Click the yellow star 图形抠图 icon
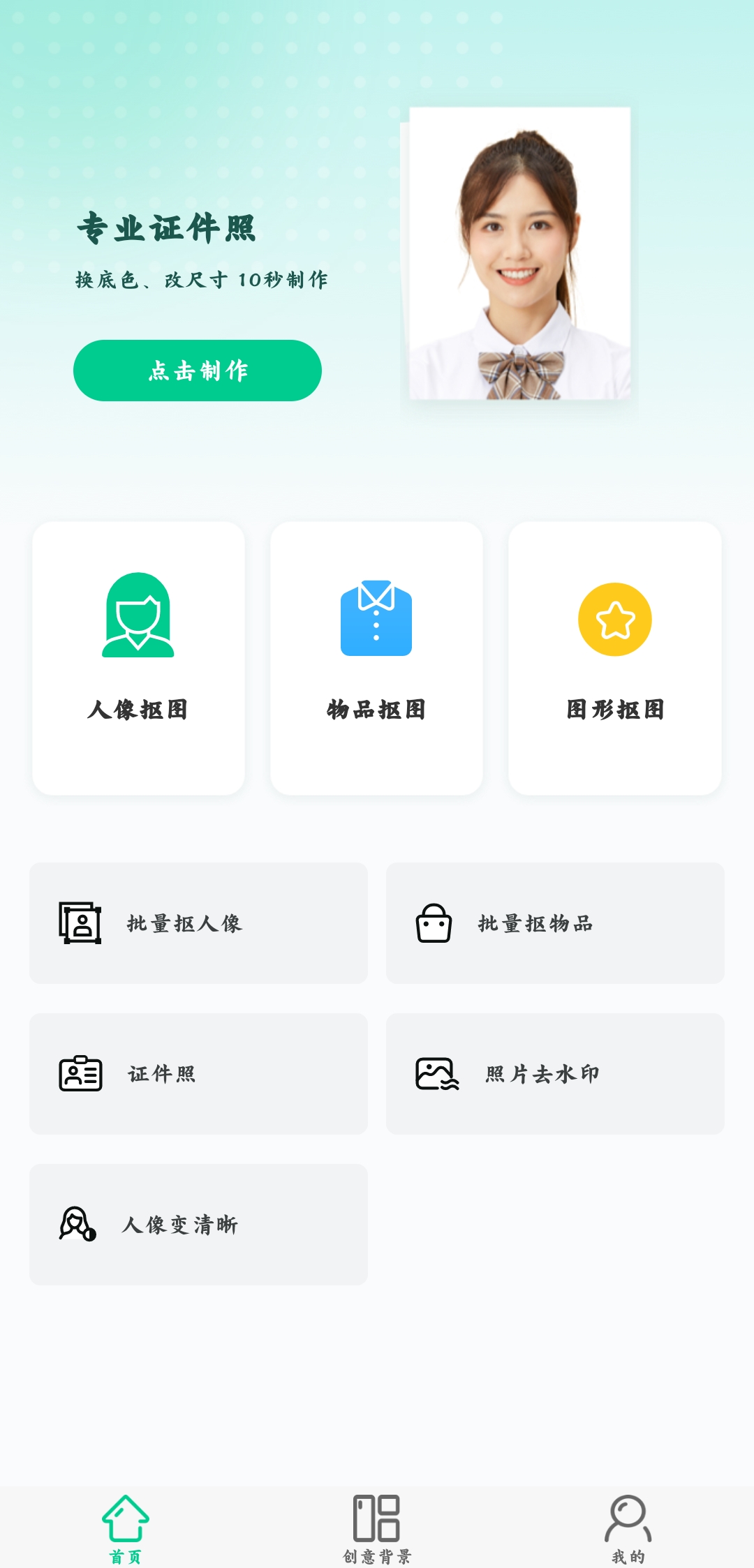This screenshot has height=1568, width=754. coord(614,618)
